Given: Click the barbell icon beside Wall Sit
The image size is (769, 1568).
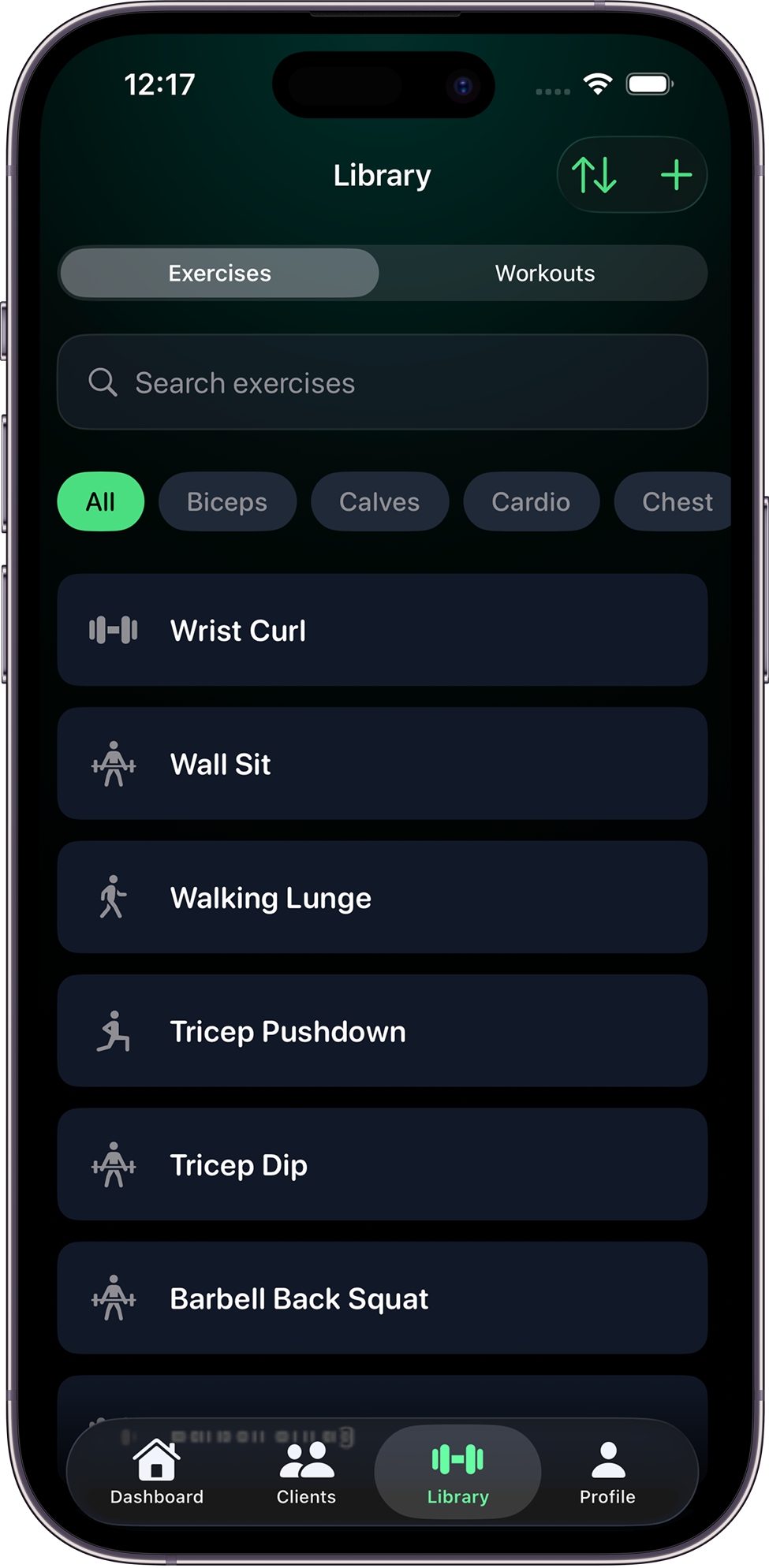Looking at the screenshot, I should click(x=114, y=764).
